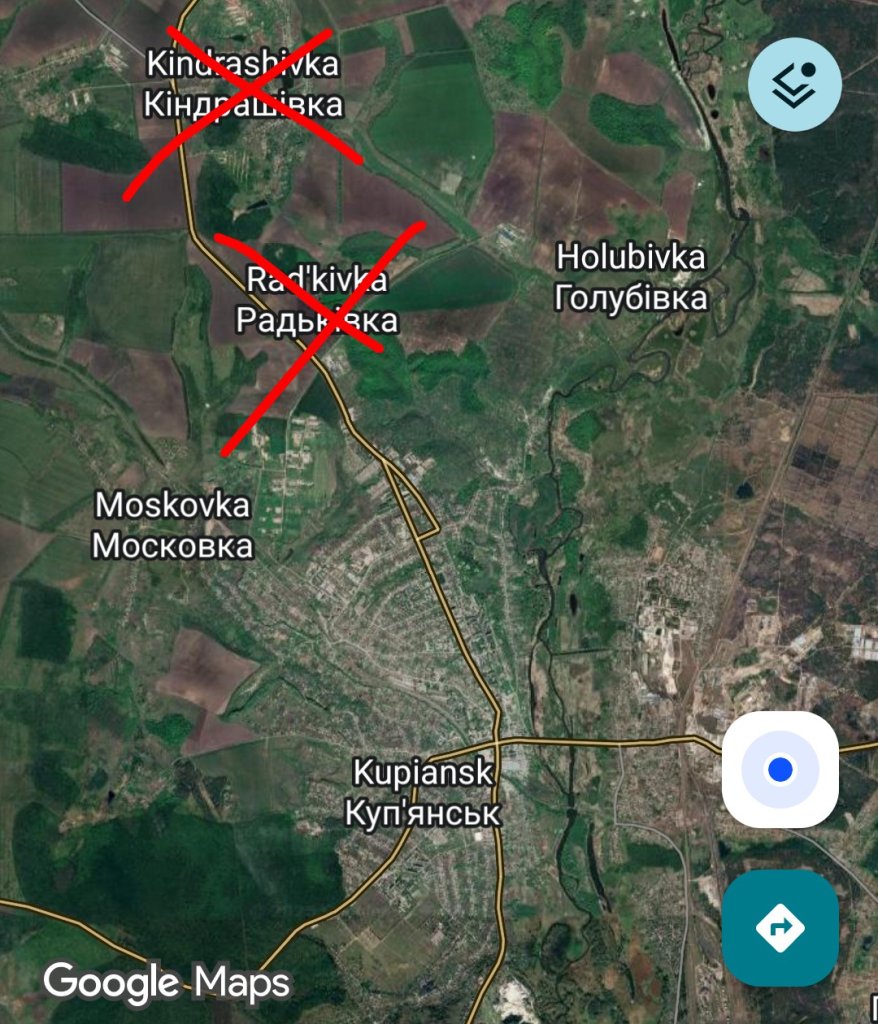Open directions with the arrow button
Screen dimensions: 878x1024
(780, 928)
